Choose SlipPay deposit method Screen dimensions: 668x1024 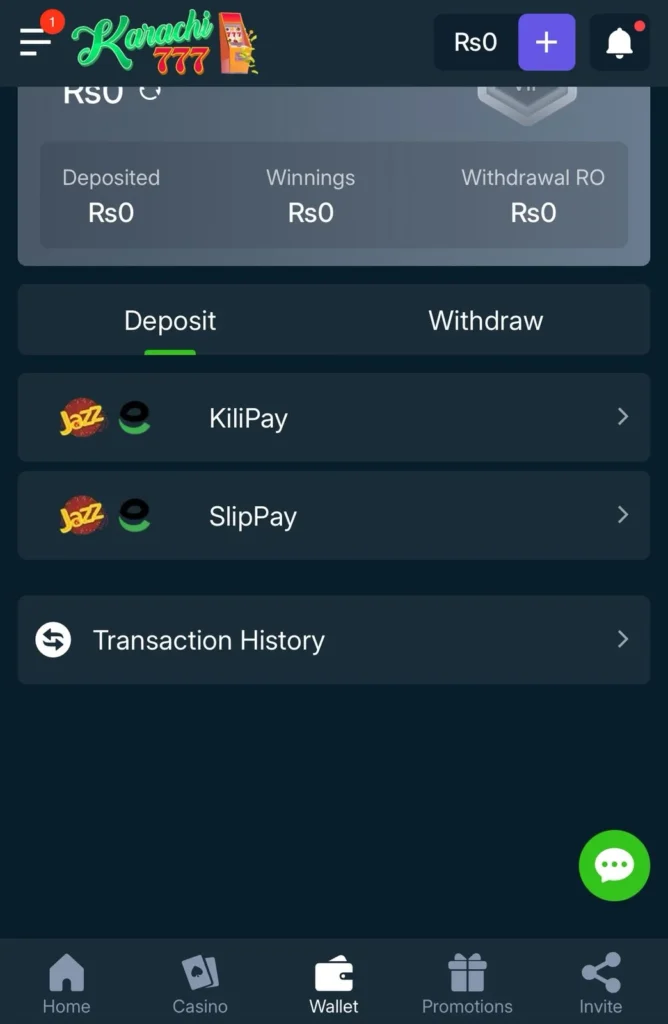pyautogui.click(x=334, y=515)
